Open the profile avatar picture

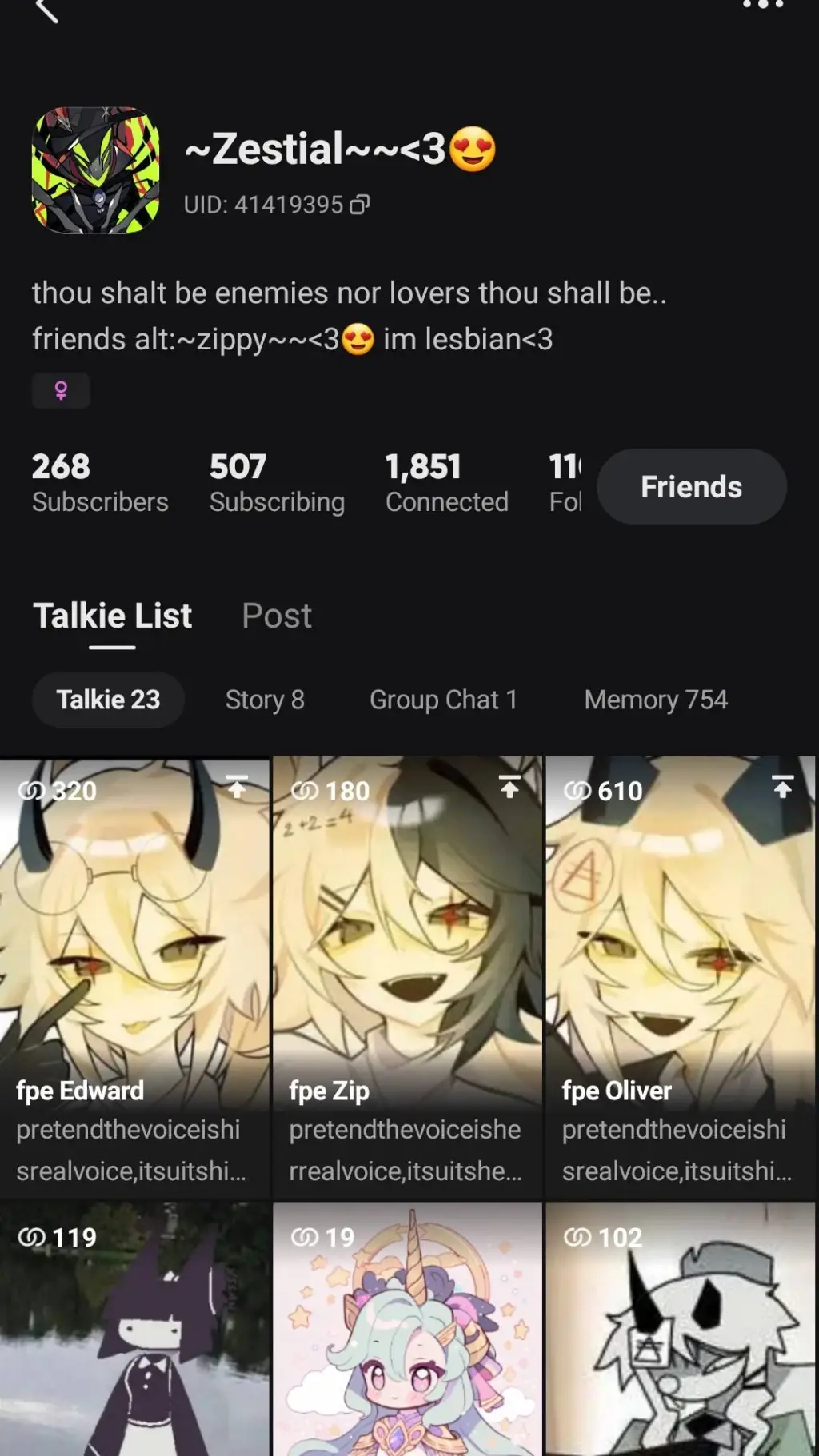click(95, 170)
